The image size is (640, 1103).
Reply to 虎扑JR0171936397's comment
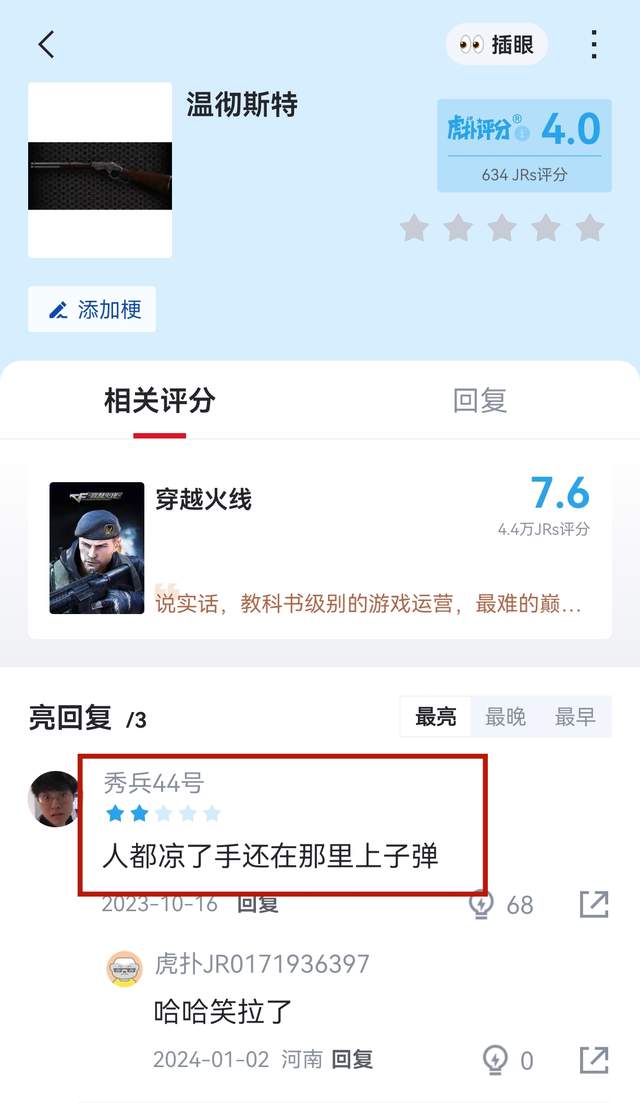click(352, 1060)
